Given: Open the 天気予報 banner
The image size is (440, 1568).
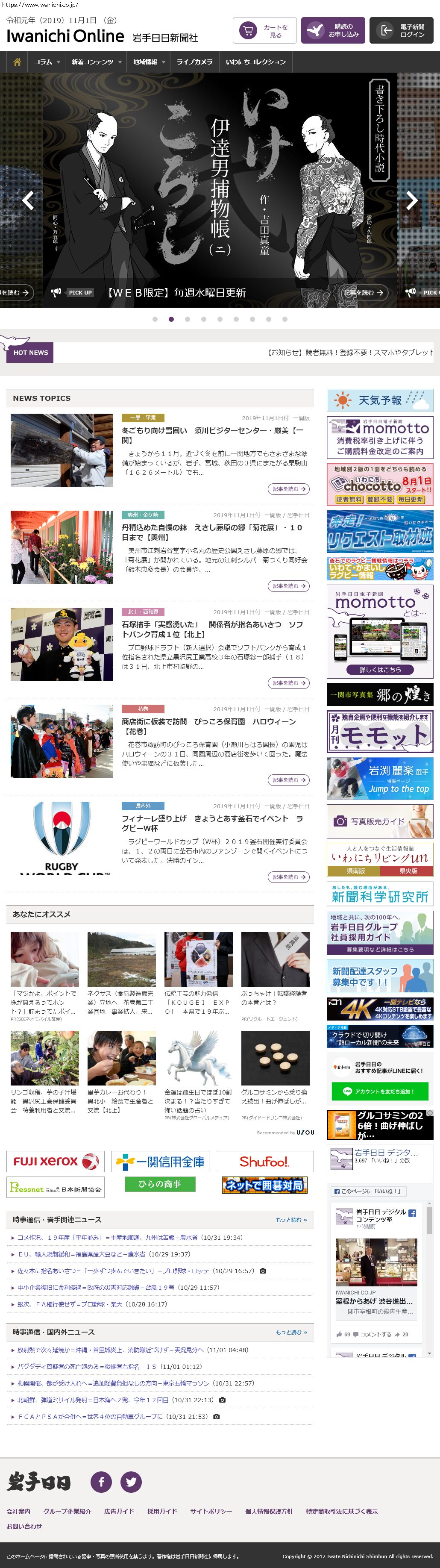Looking at the screenshot, I should (380, 400).
